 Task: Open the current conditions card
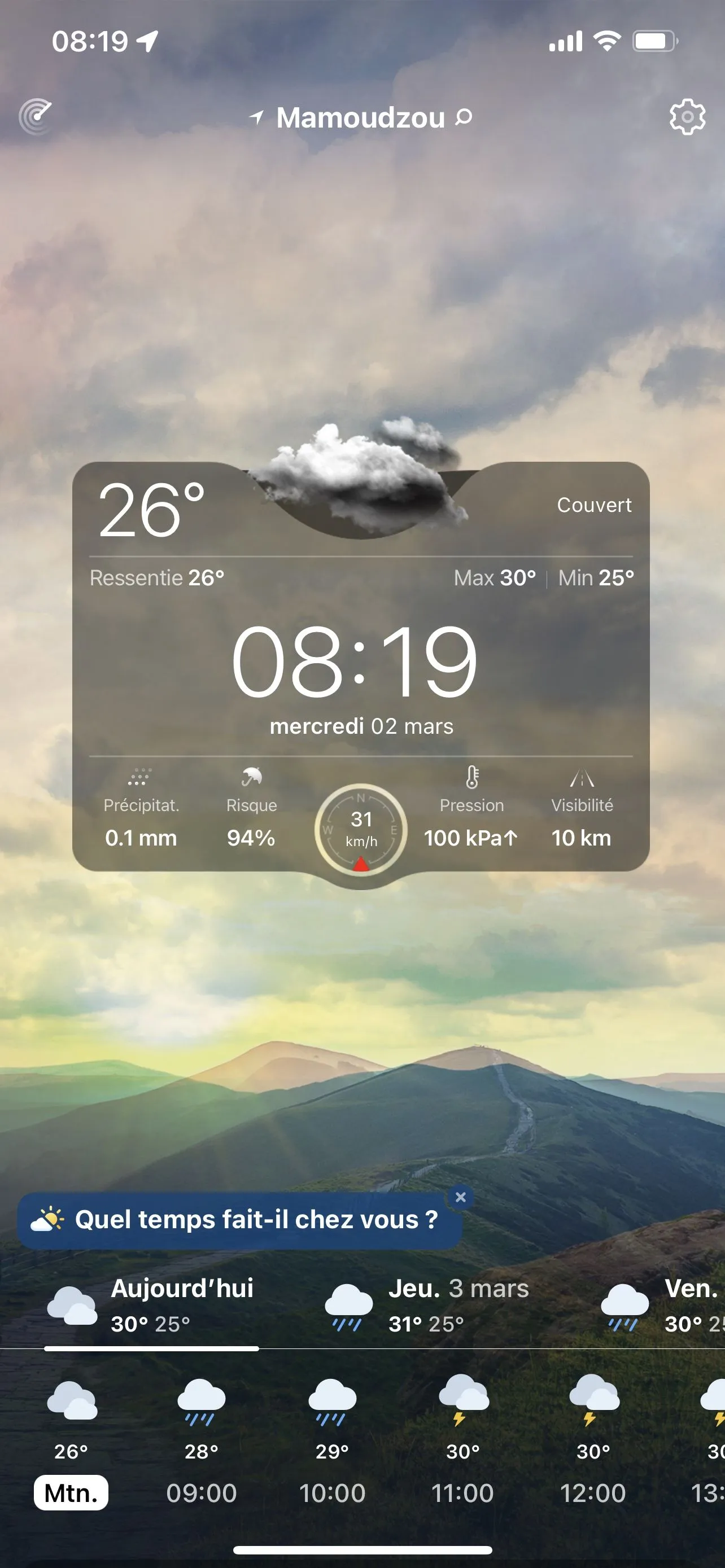click(361, 663)
